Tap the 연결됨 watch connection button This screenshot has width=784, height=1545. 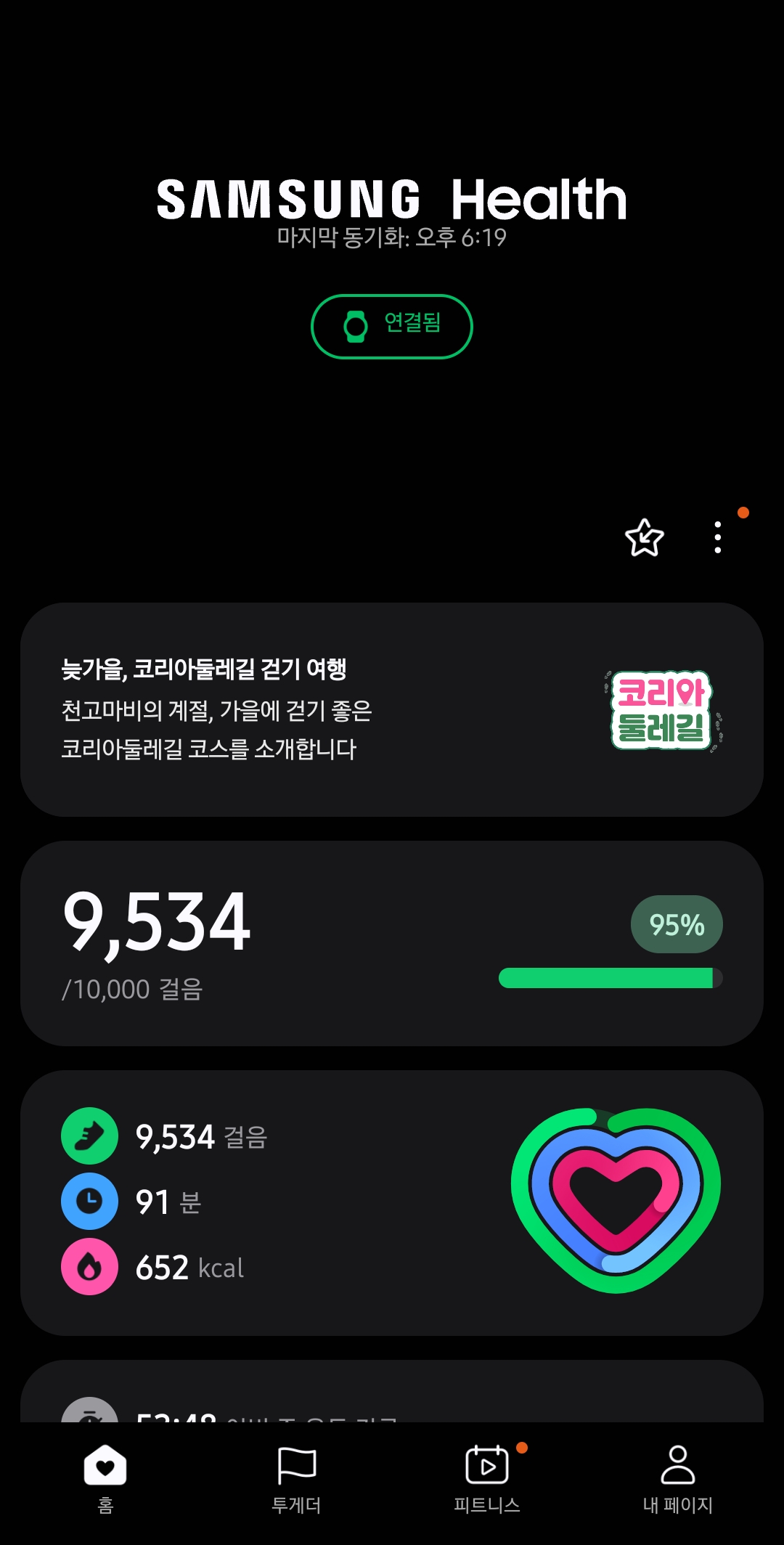[392, 326]
